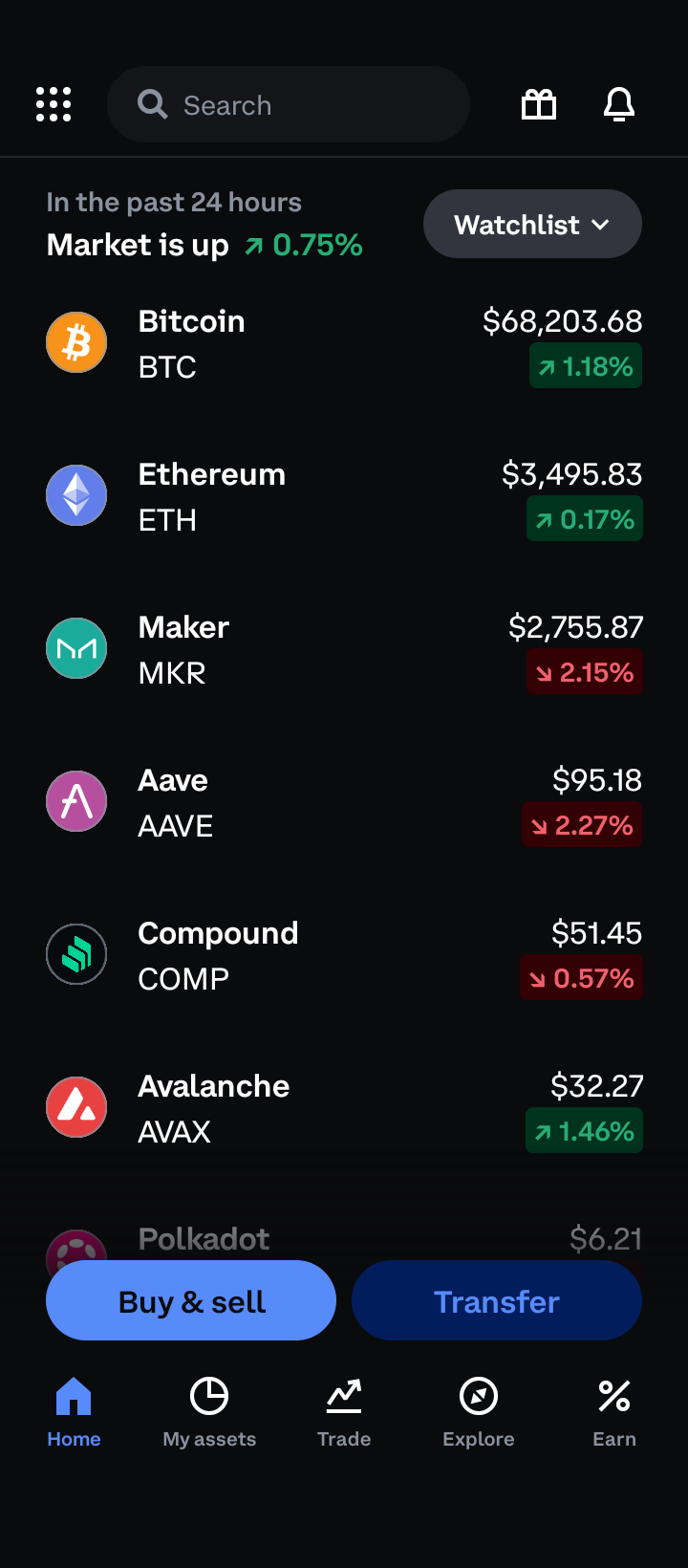
Task: View Ethereum price details
Action: (x=344, y=497)
